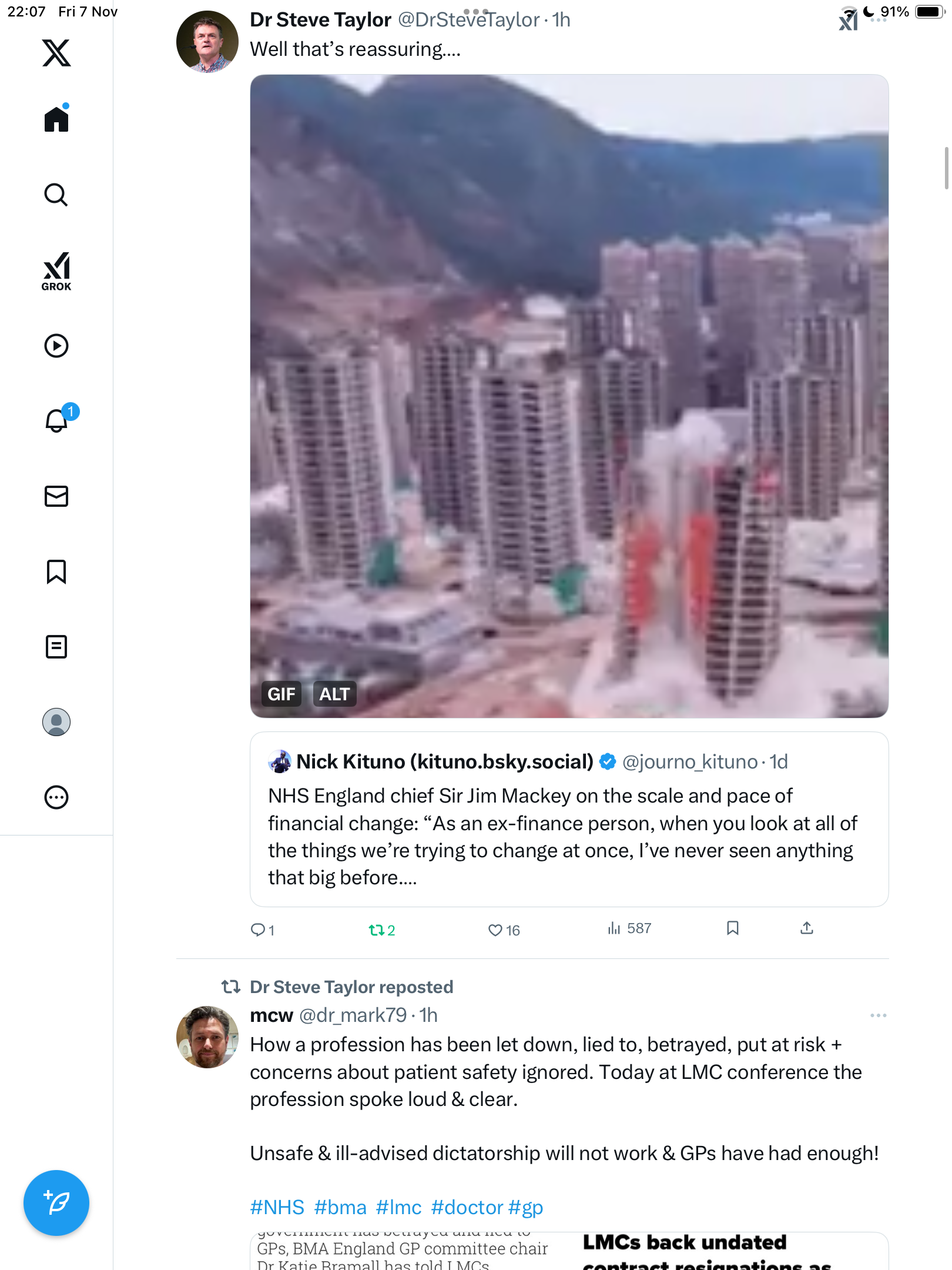Open the More options menu in sidebar
This screenshot has width=952, height=1270.
pyautogui.click(x=56, y=797)
